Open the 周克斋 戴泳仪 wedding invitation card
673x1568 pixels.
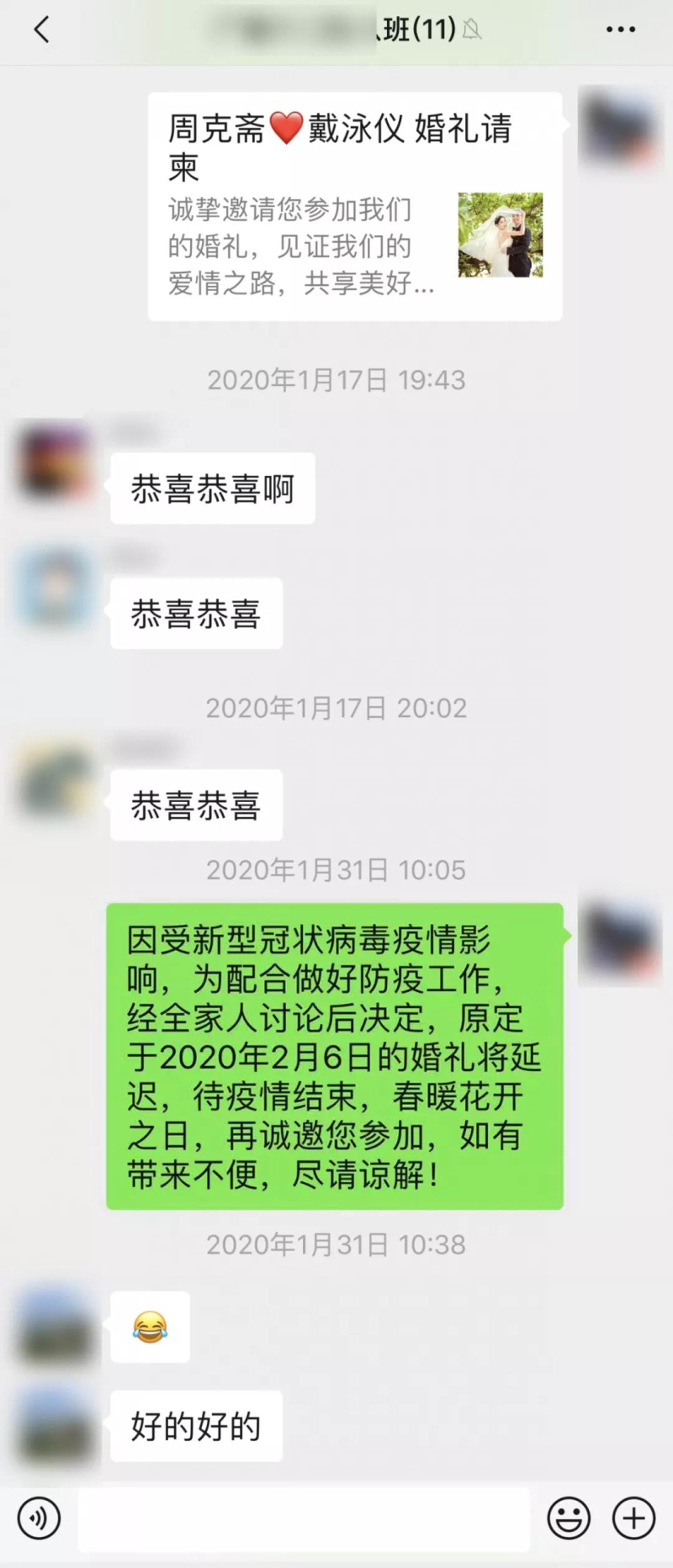[355, 207]
